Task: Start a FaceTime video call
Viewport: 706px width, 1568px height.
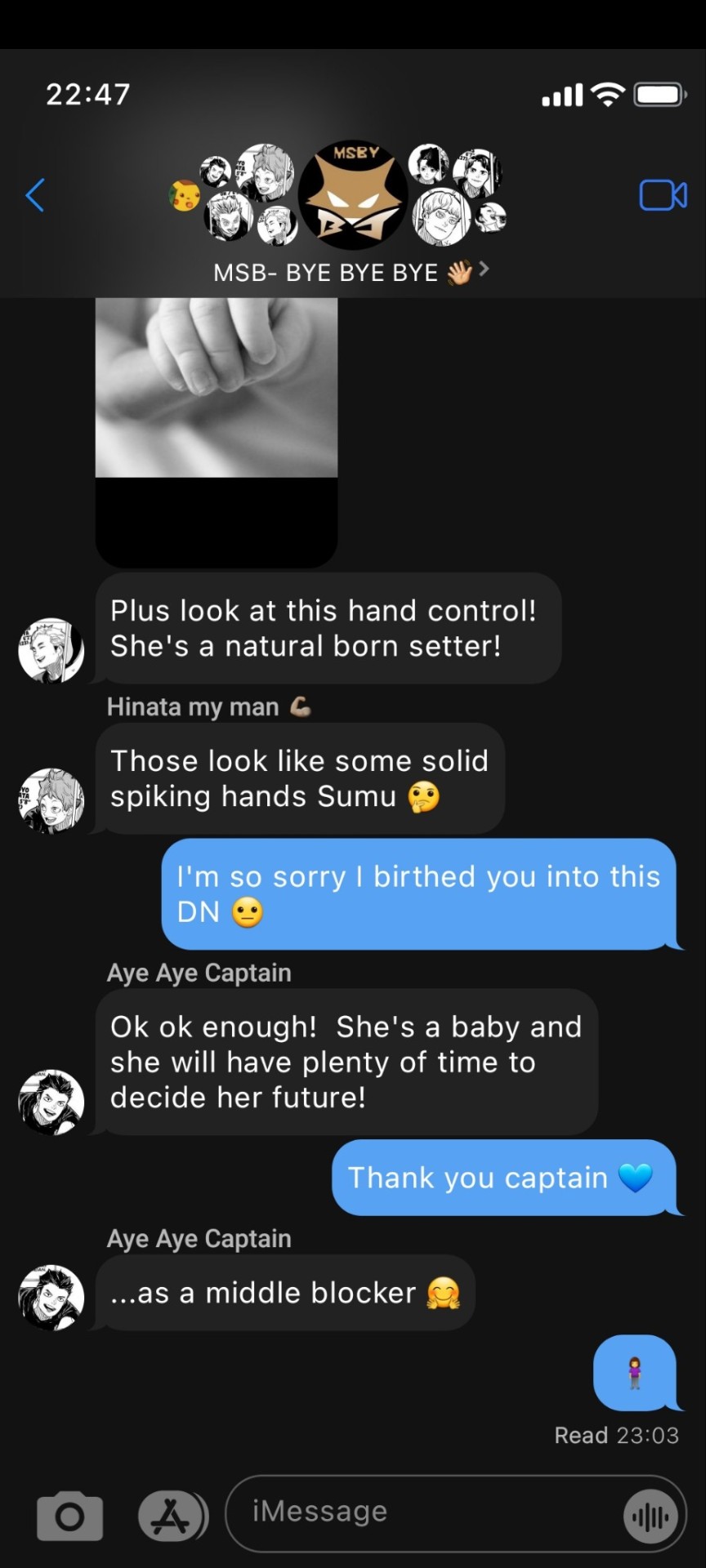Action: point(663,195)
